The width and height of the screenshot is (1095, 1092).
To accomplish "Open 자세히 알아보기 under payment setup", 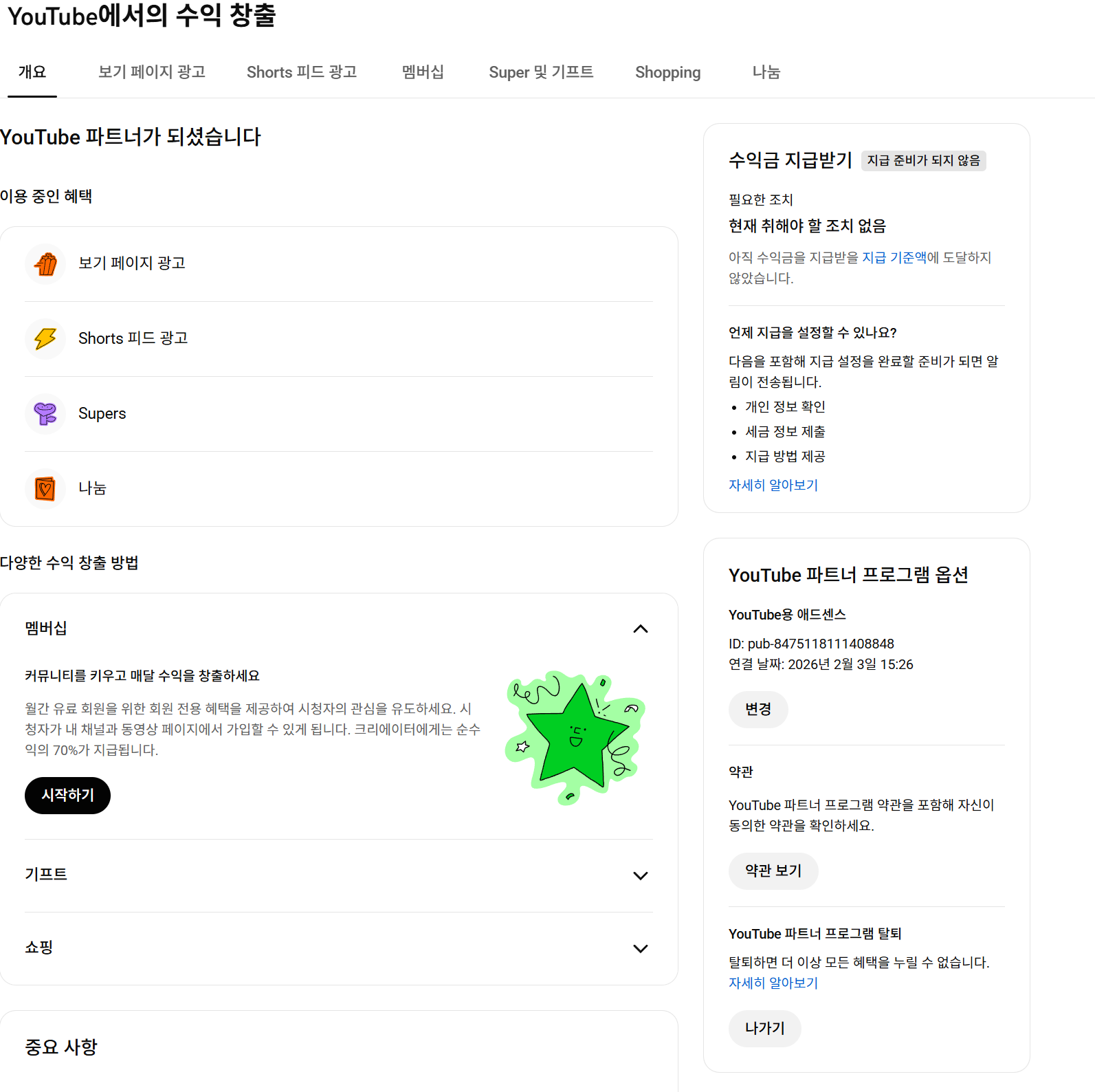I will (x=773, y=485).
